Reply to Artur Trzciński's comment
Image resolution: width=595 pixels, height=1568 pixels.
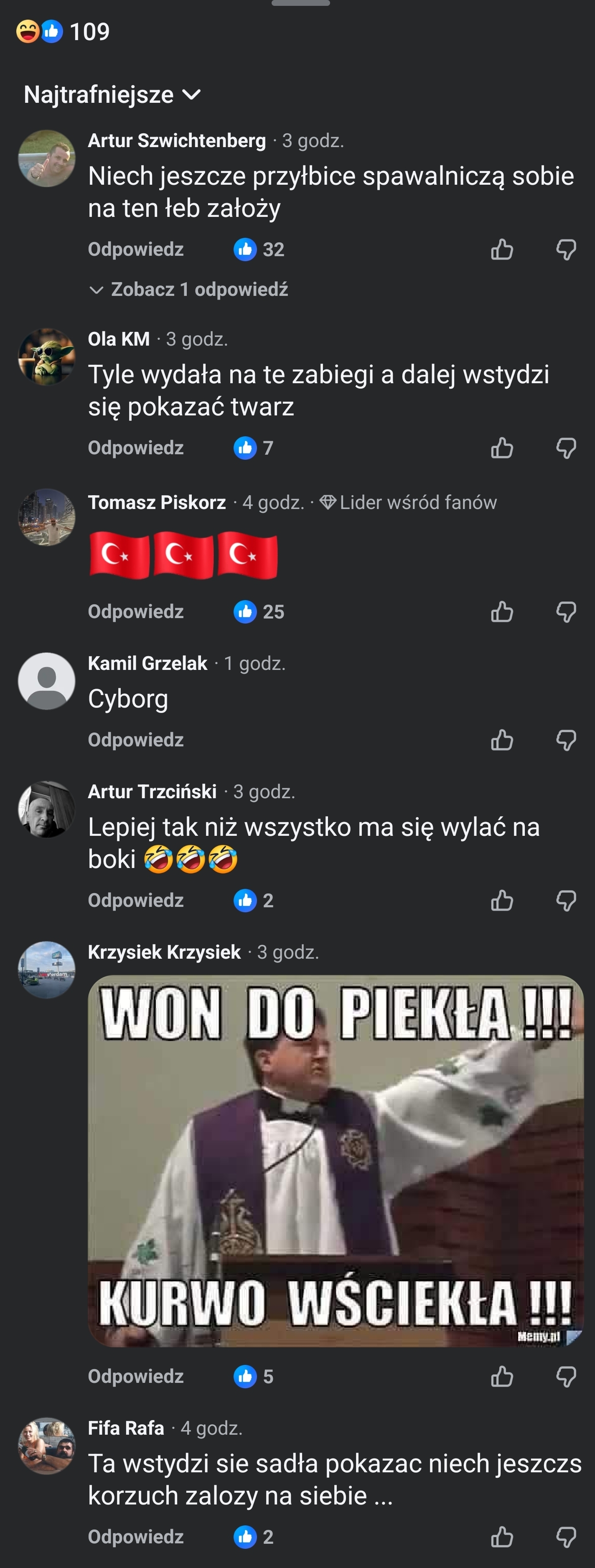click(x=136, y=900)
